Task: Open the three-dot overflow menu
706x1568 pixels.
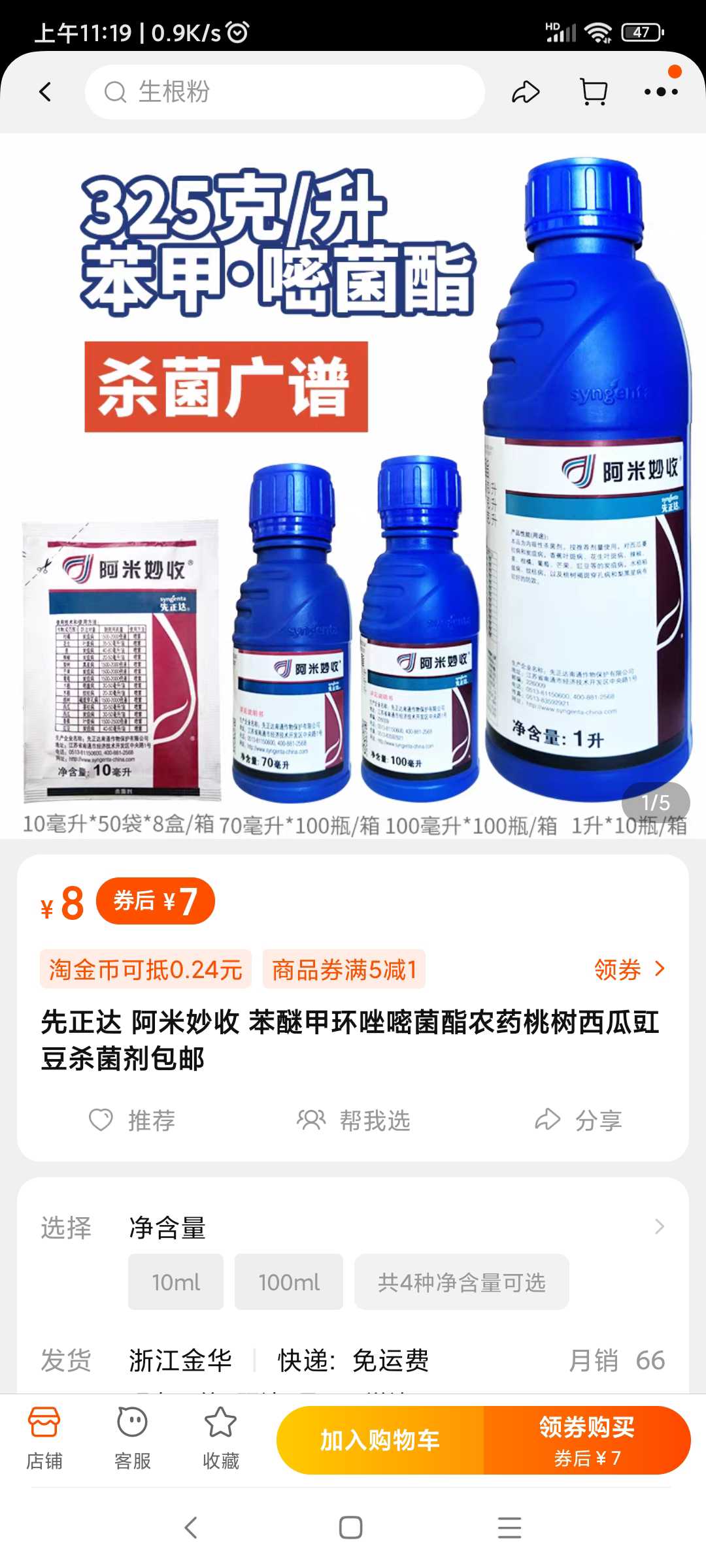Action: (661, 92)
